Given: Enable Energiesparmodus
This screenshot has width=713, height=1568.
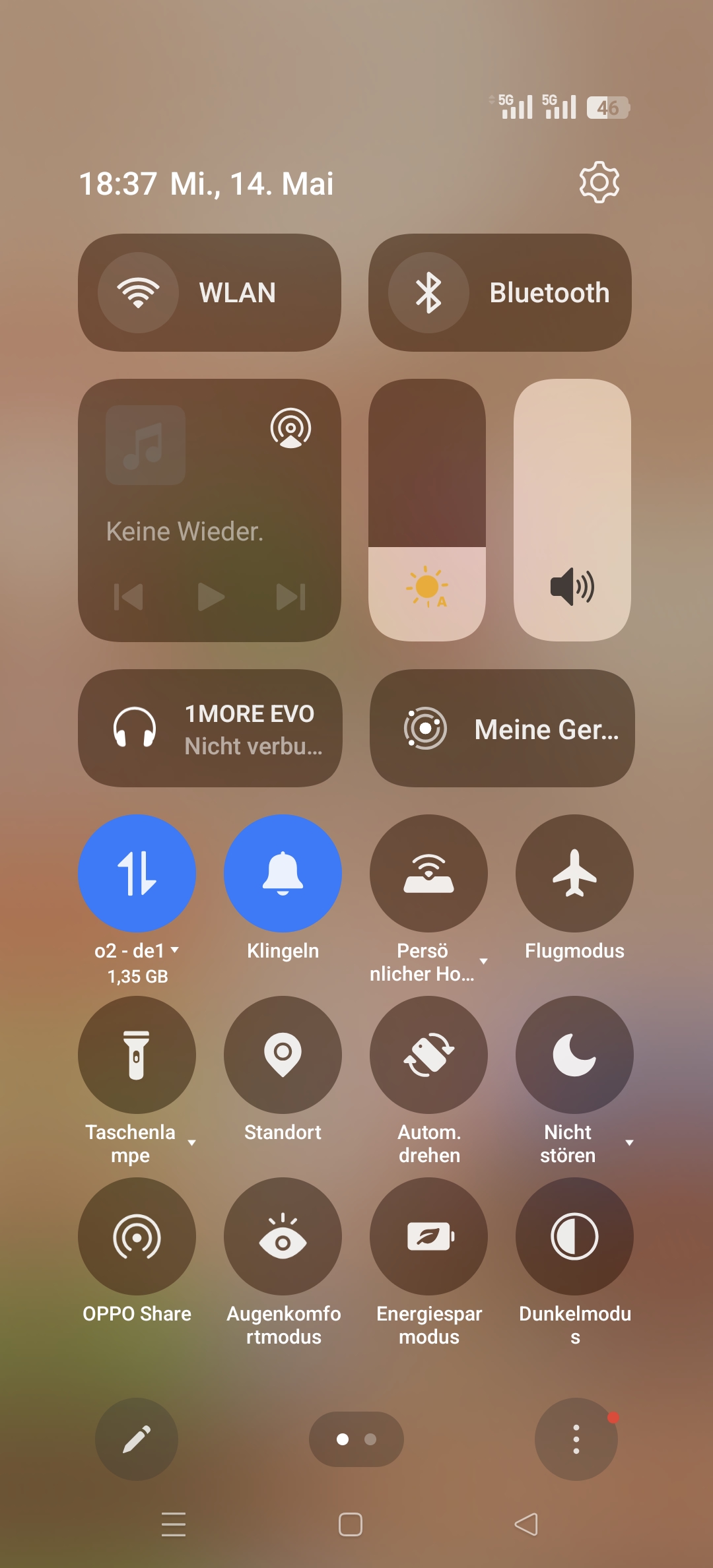Looking at the screenshot, I should pyautogui.click(x=428, y=1236).
